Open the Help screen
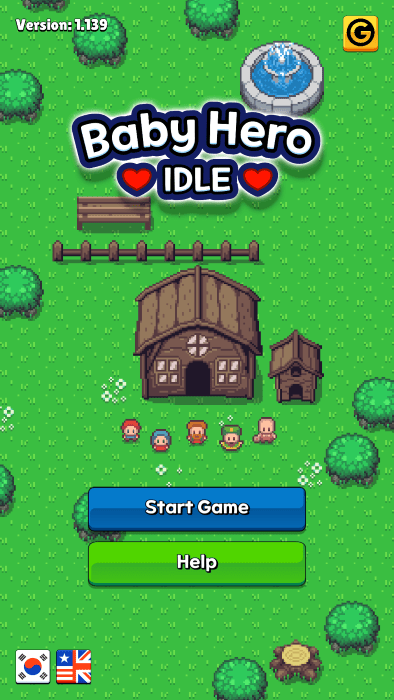The height and width of the screenshot is (700, 394). (197, 563)
